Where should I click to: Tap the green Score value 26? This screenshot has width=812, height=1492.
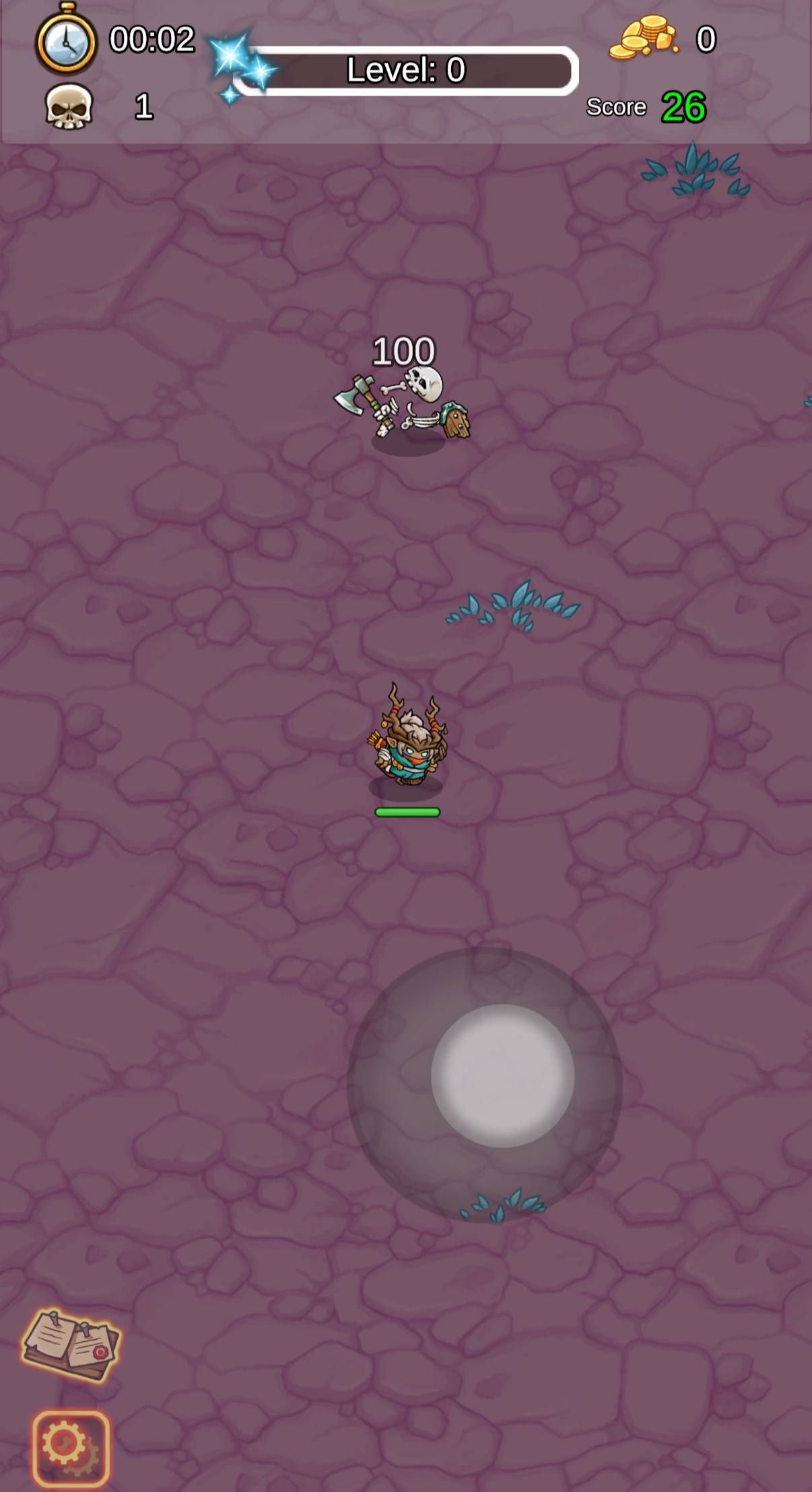tap(684, 106)
